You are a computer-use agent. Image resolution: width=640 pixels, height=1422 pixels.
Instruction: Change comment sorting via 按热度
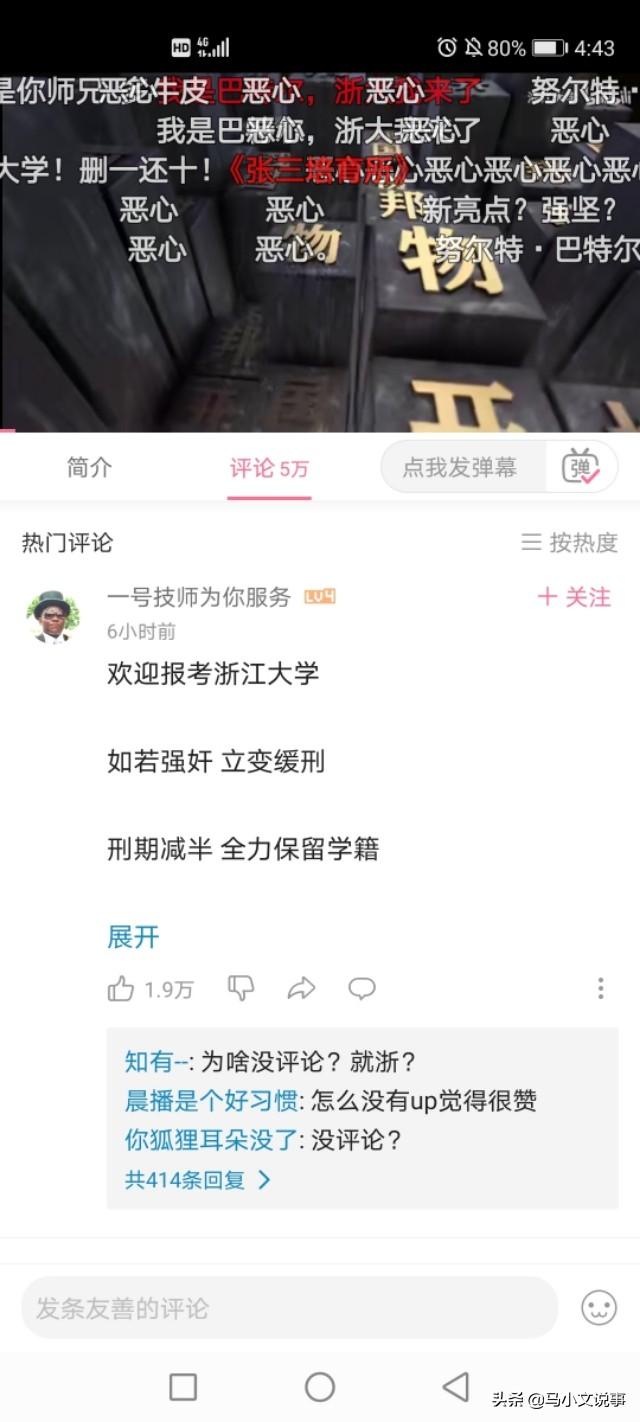tap(570, 543)
